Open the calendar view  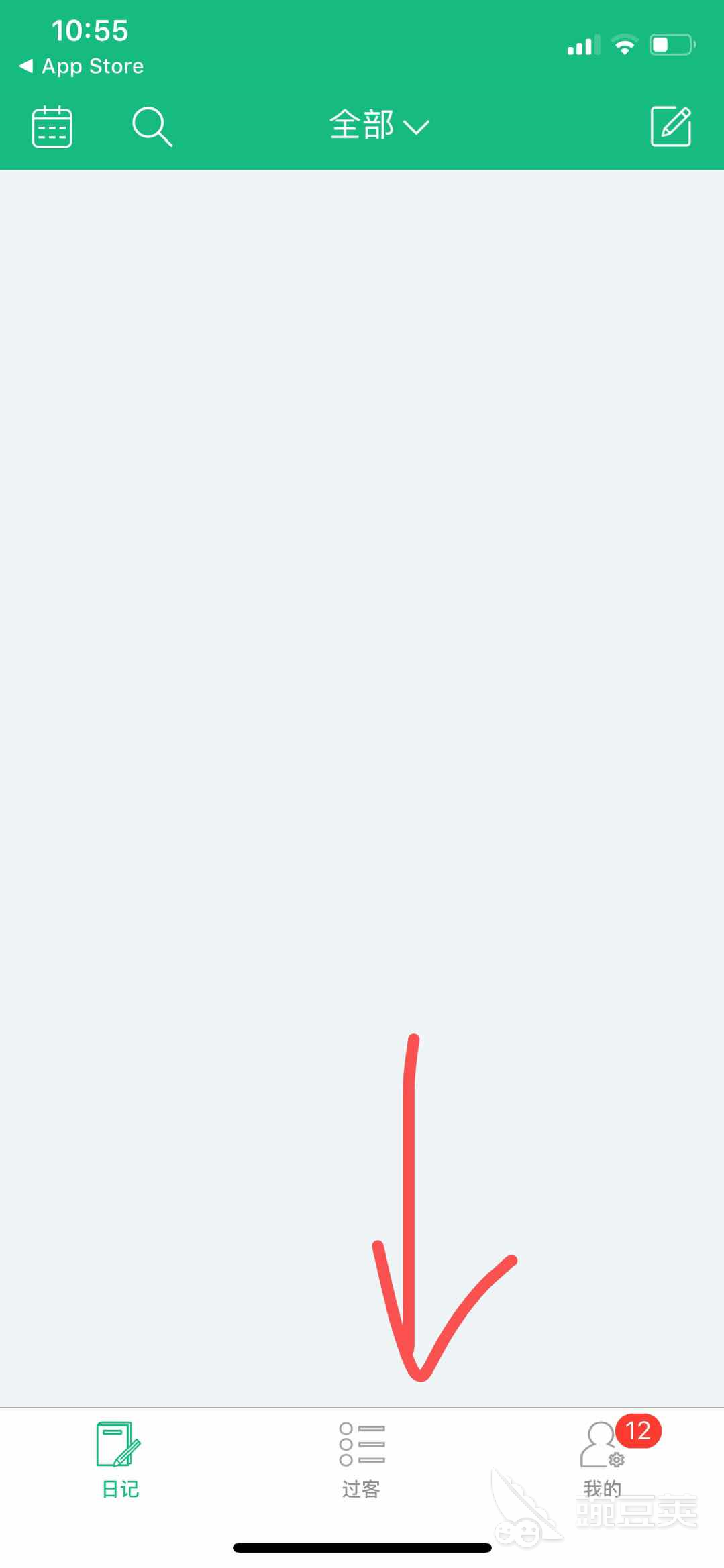52,126
